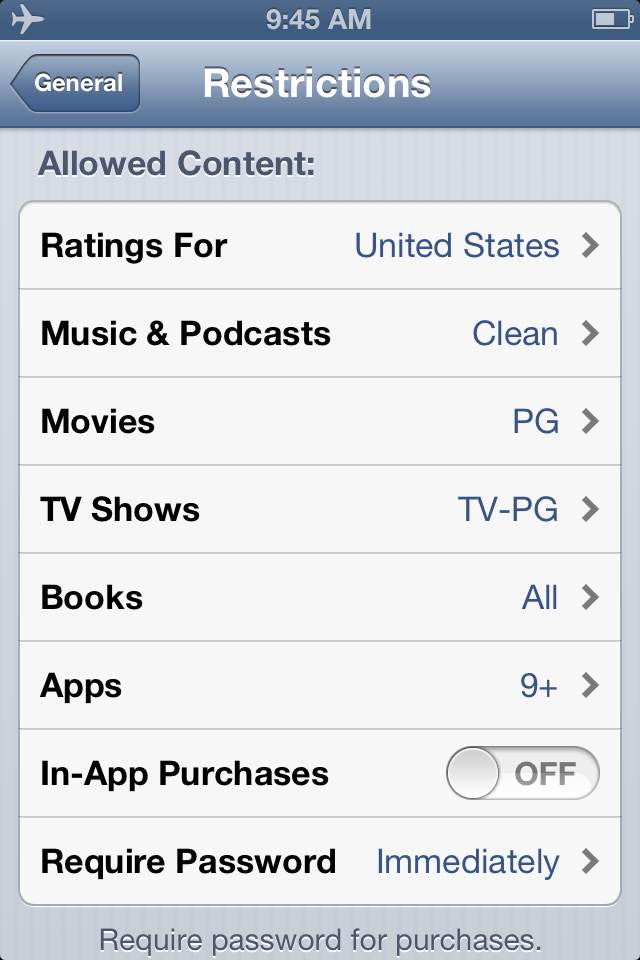Select the Books content setting
Viewport: 640px width, 960px height.
(320, 598)
